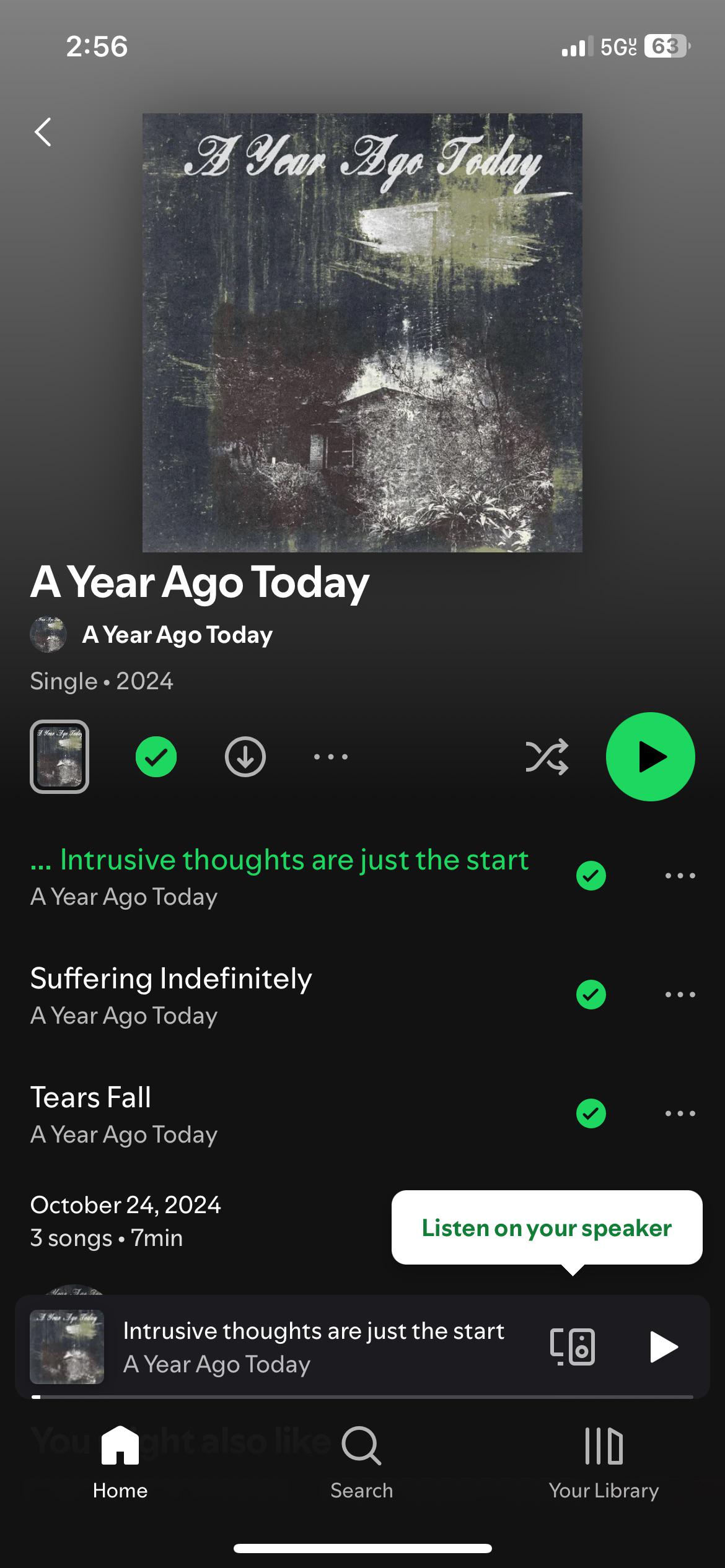Unsave Tears Fall using its green checkmark
The height and width of the screenshot is (1568, 725).
[x=591, y=1113]
